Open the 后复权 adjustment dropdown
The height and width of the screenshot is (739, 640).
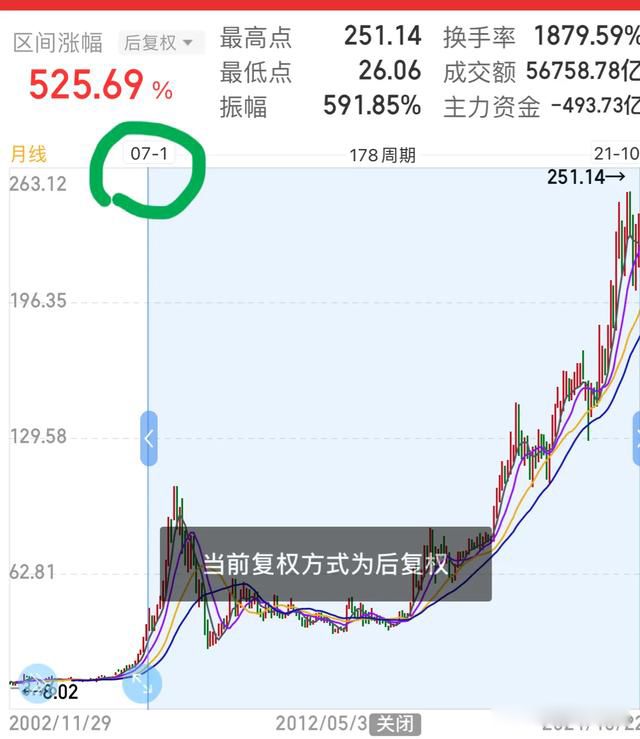161,42
